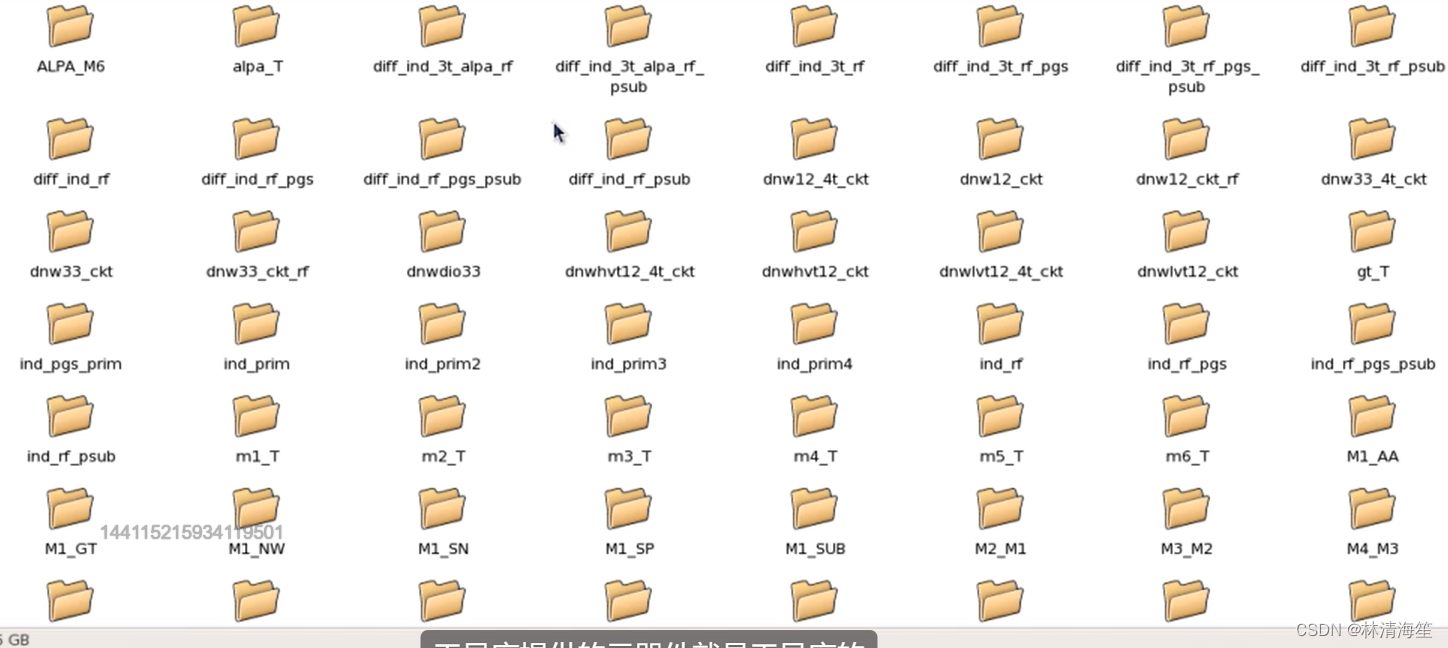Image resolution: width=1448 pixels, height=648 pixels.
Task: Open the dnwdio33 folder
Action: pos(442,232)
